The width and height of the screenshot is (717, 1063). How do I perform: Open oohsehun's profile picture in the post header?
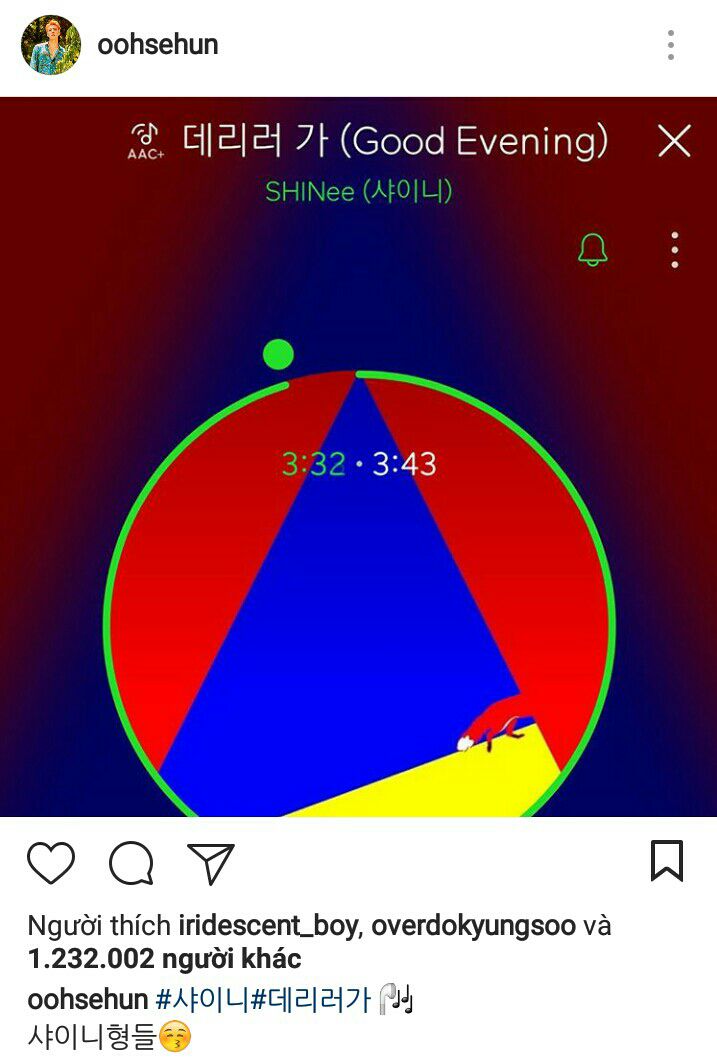point(51,45)
